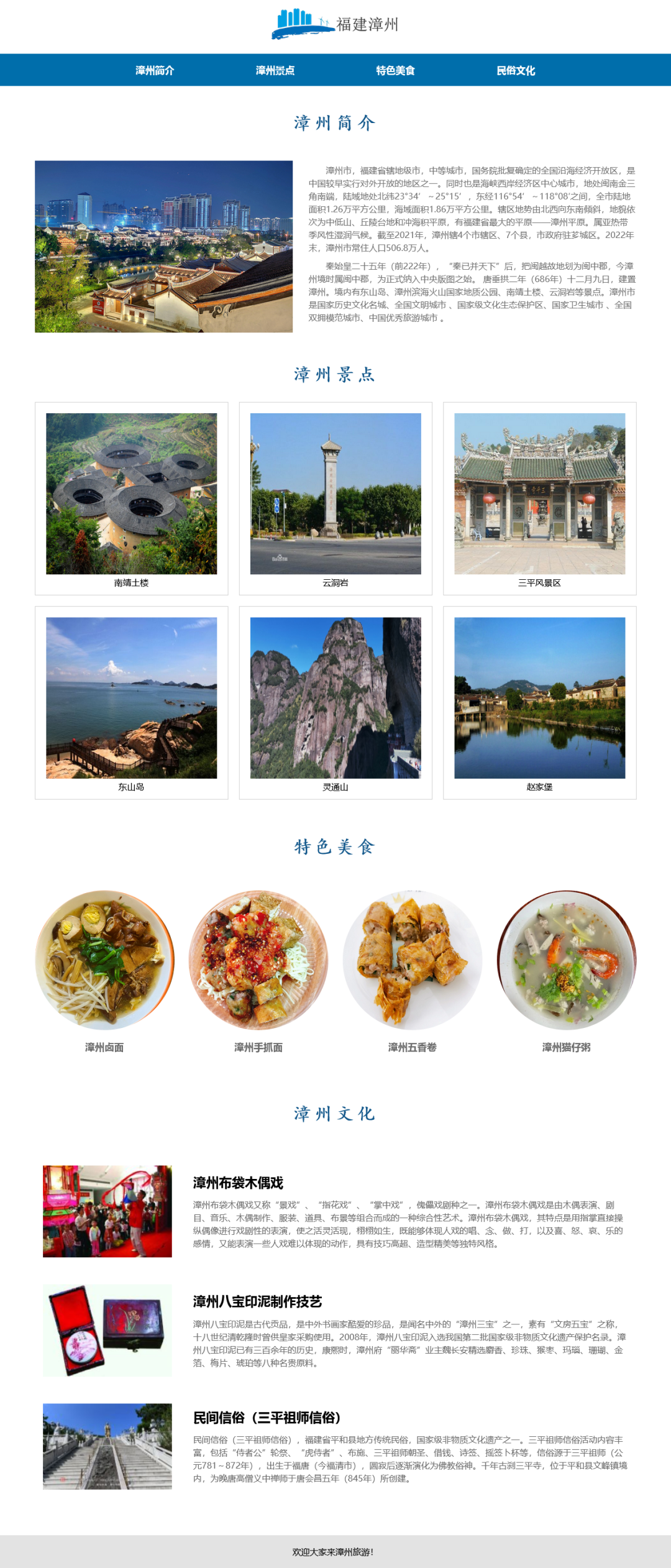Screen dimensions: 671x1568
Task: Tap the 三平风景区 card
Action: pos(539,498)
